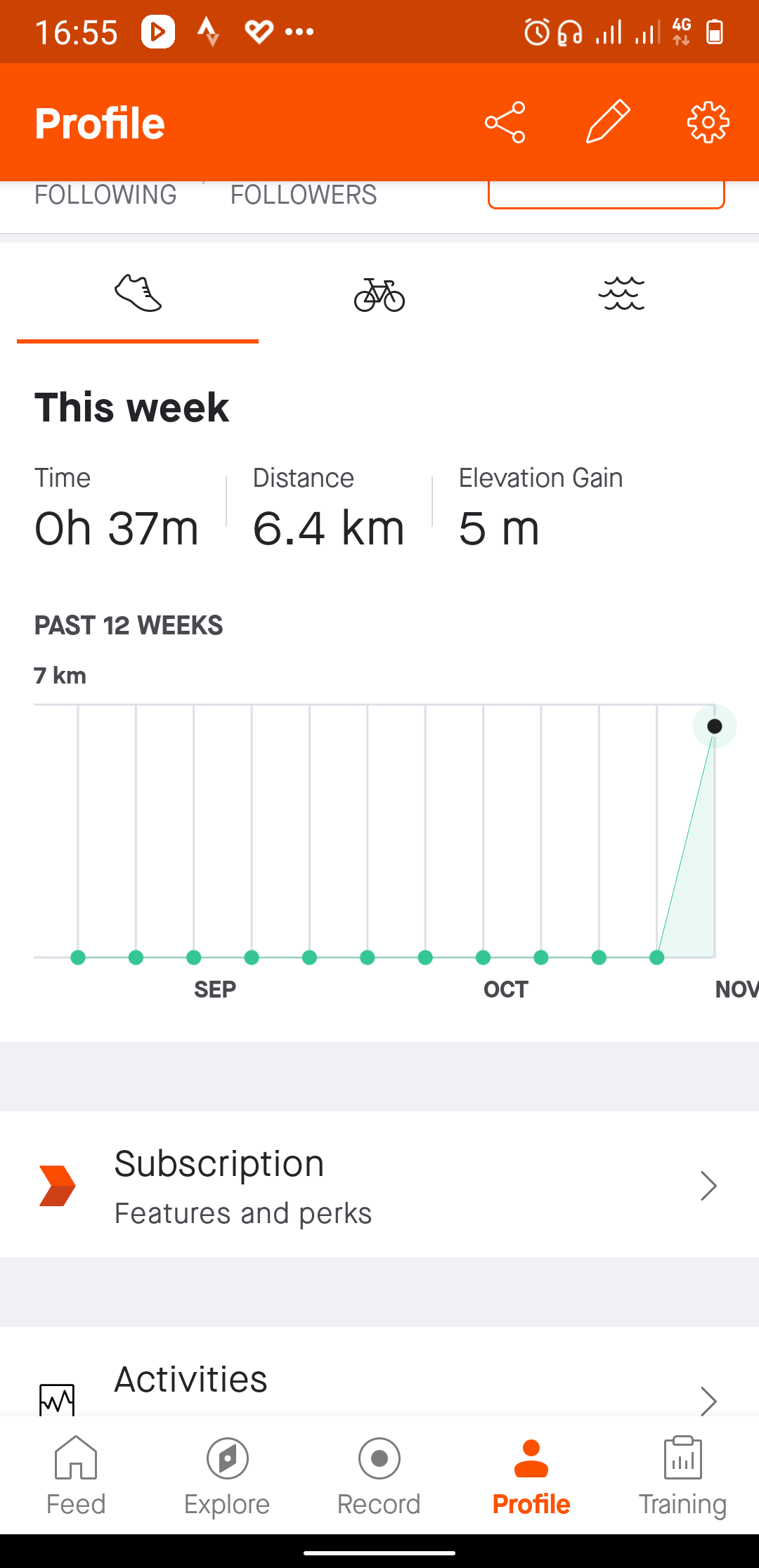This screenshot has width=759, height=1568.
Task: Open the Followers list
Action: tap(304, 195)
